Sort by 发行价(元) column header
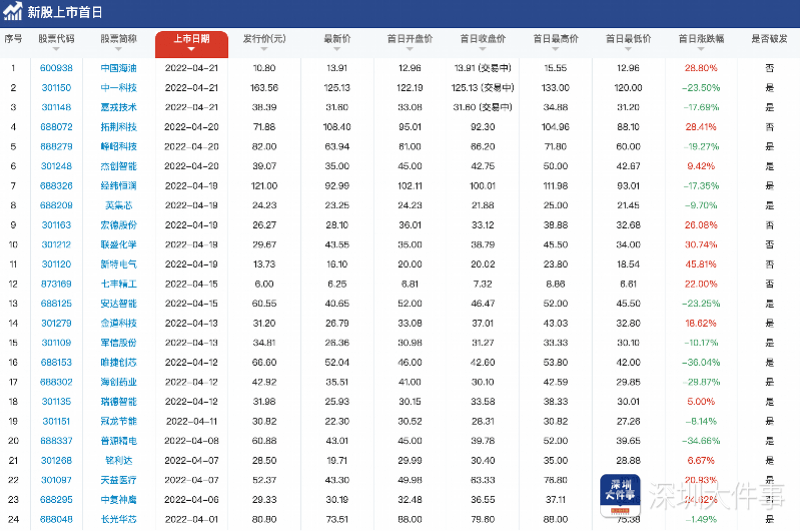800x531 pixels. pos(264,39)
